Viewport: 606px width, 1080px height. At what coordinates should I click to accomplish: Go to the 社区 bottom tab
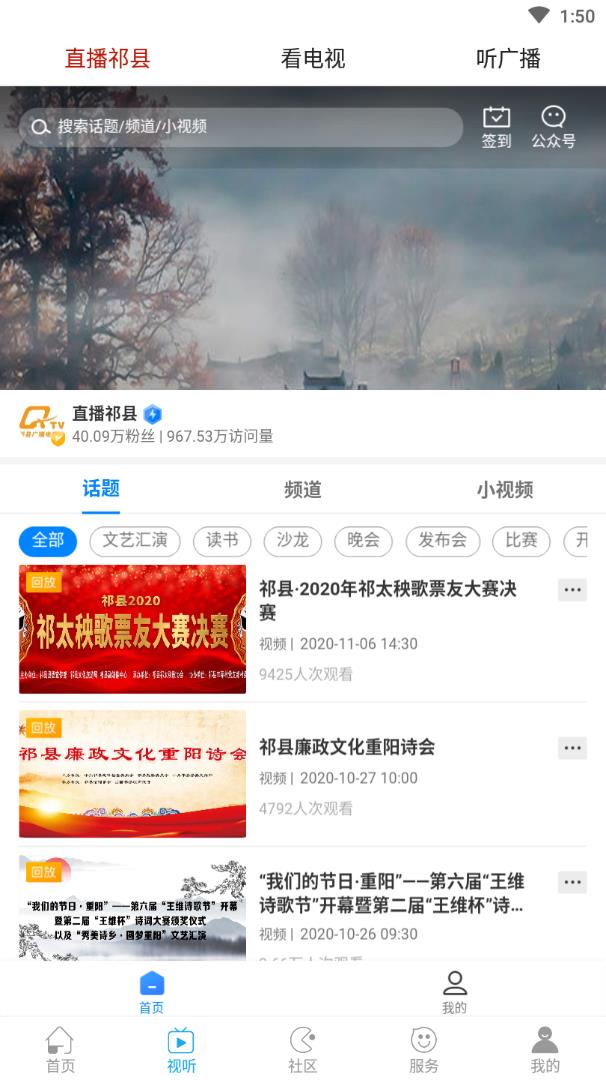303,1049
